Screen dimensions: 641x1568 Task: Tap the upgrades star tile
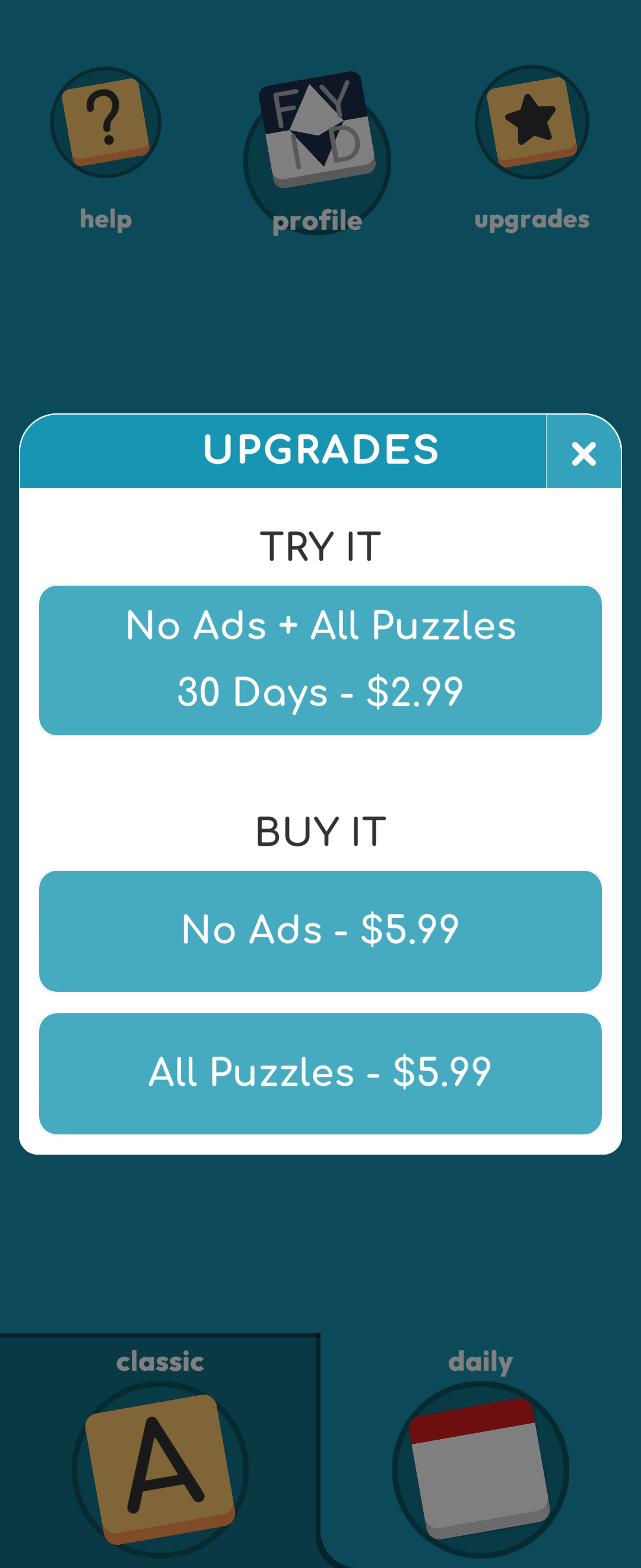click(532, 123)
